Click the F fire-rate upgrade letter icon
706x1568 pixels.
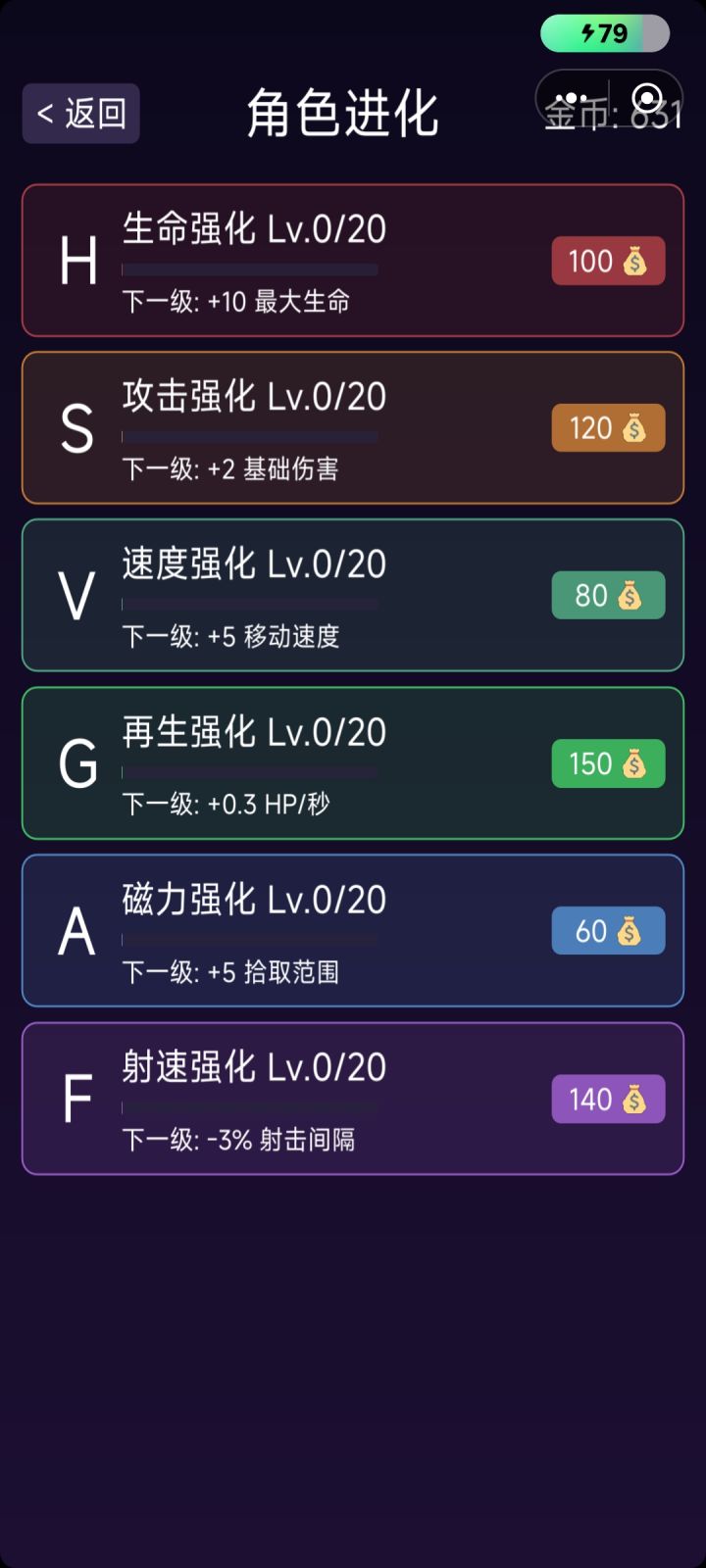click(x=76, y=1099)
